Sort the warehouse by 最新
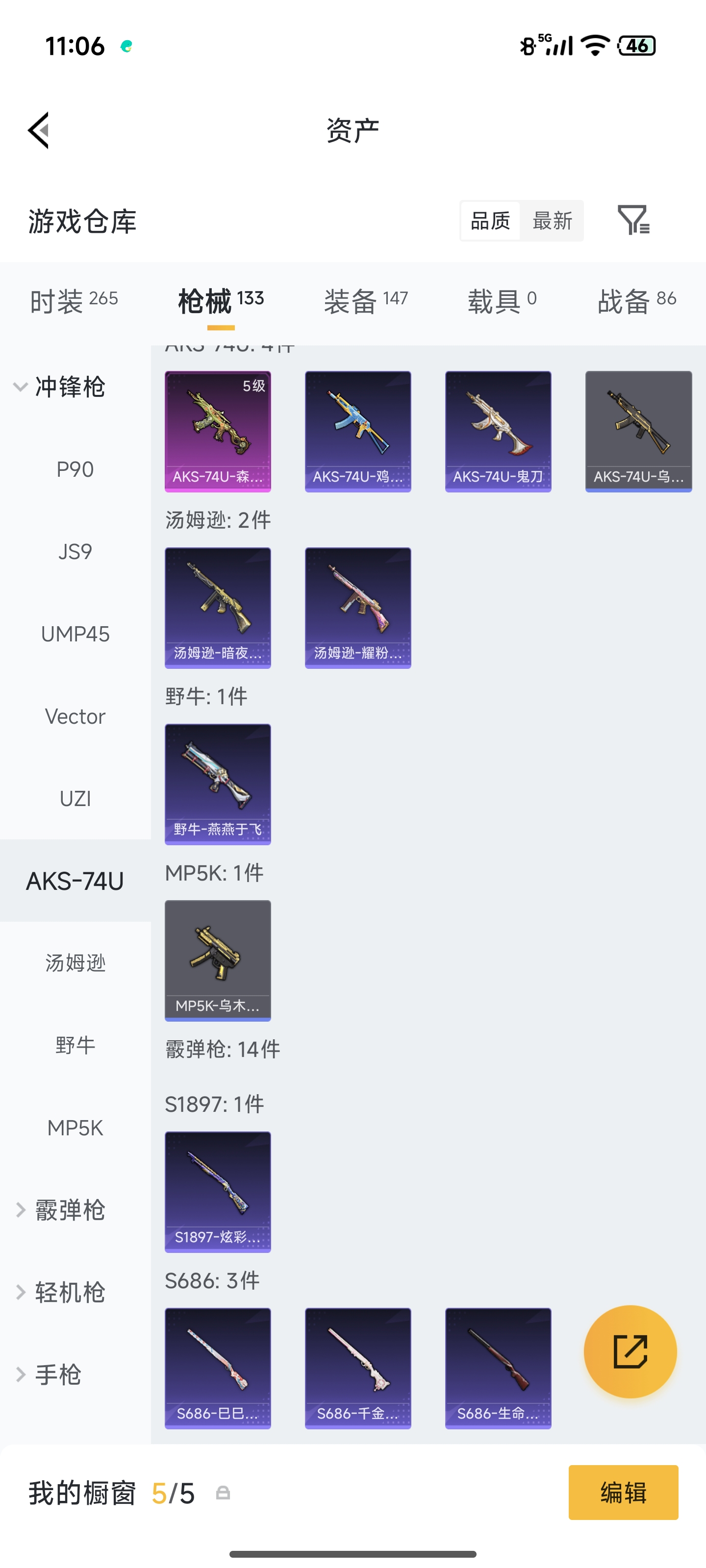Viewport: 706px width, 1568px height. click(x=552, y=221)
